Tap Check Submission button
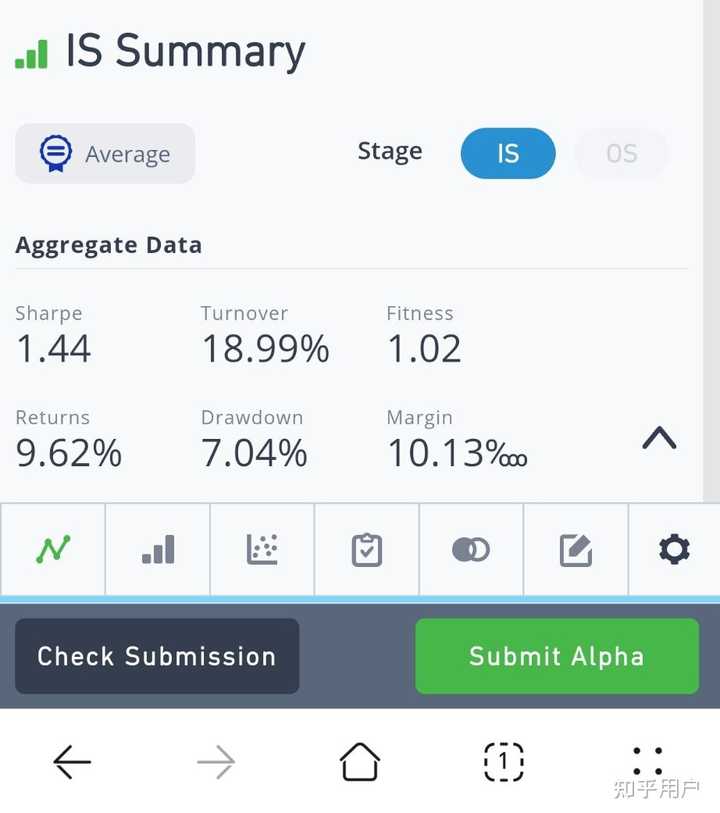The image size is (720, 813). (157, 656)
